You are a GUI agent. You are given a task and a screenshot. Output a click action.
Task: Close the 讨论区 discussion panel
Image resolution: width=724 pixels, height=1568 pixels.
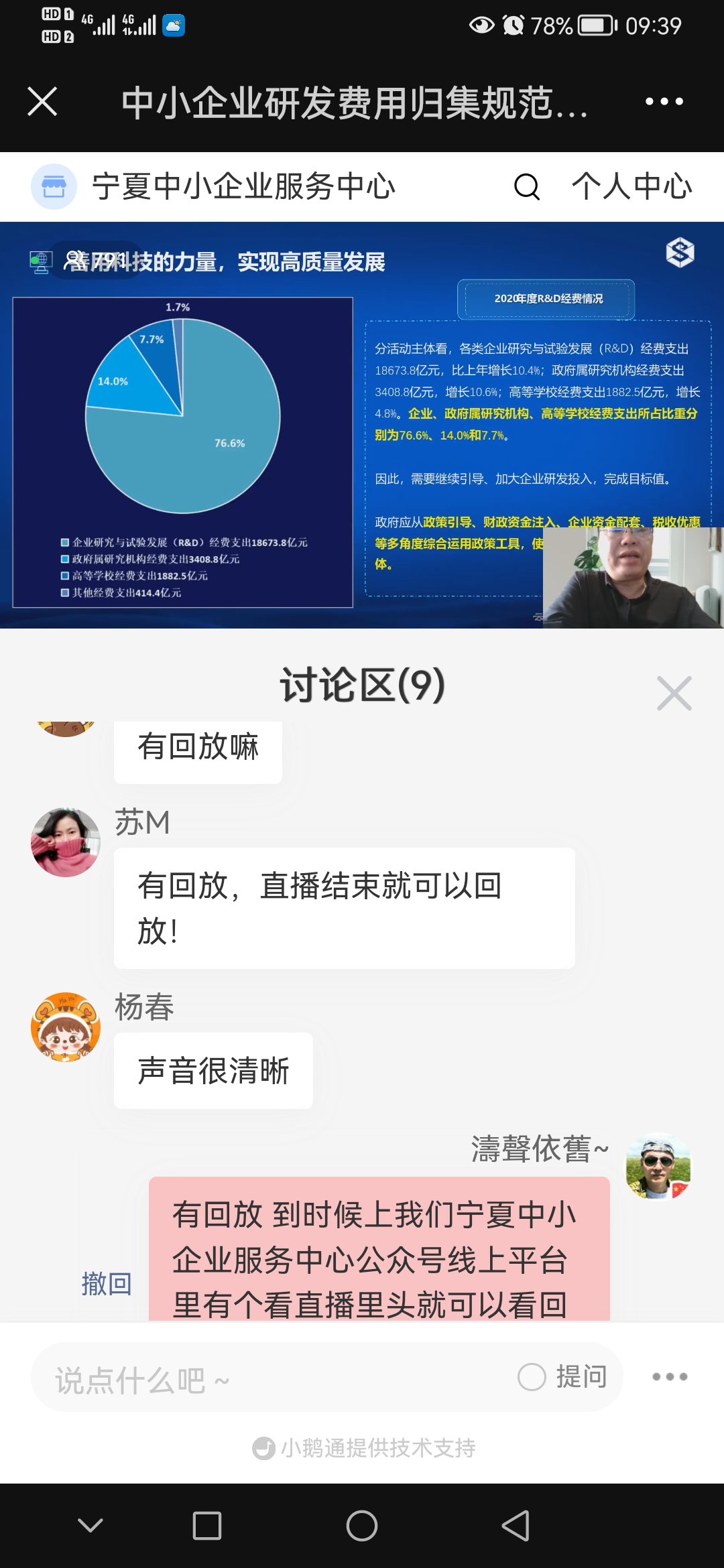point(674,693)
